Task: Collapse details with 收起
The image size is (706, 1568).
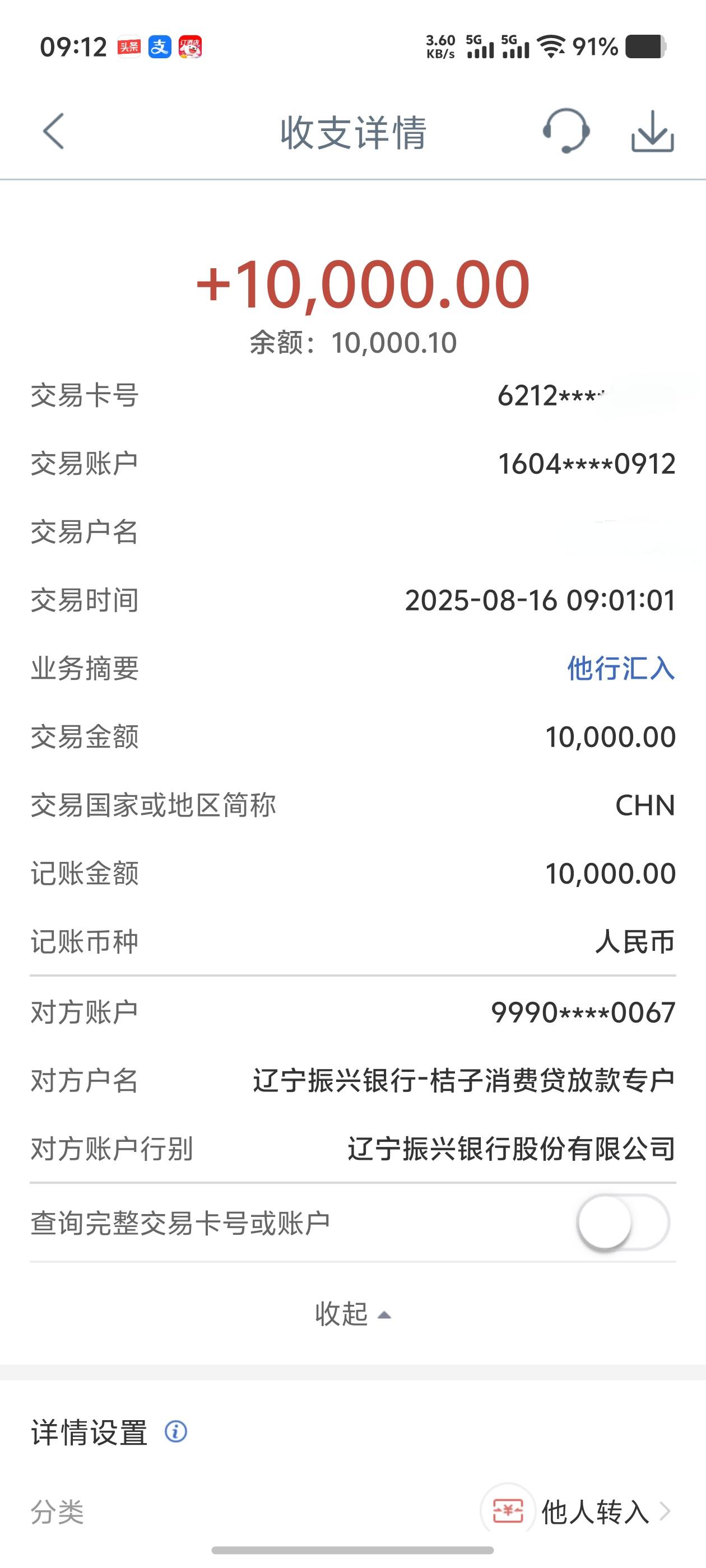Action: 352,1314
